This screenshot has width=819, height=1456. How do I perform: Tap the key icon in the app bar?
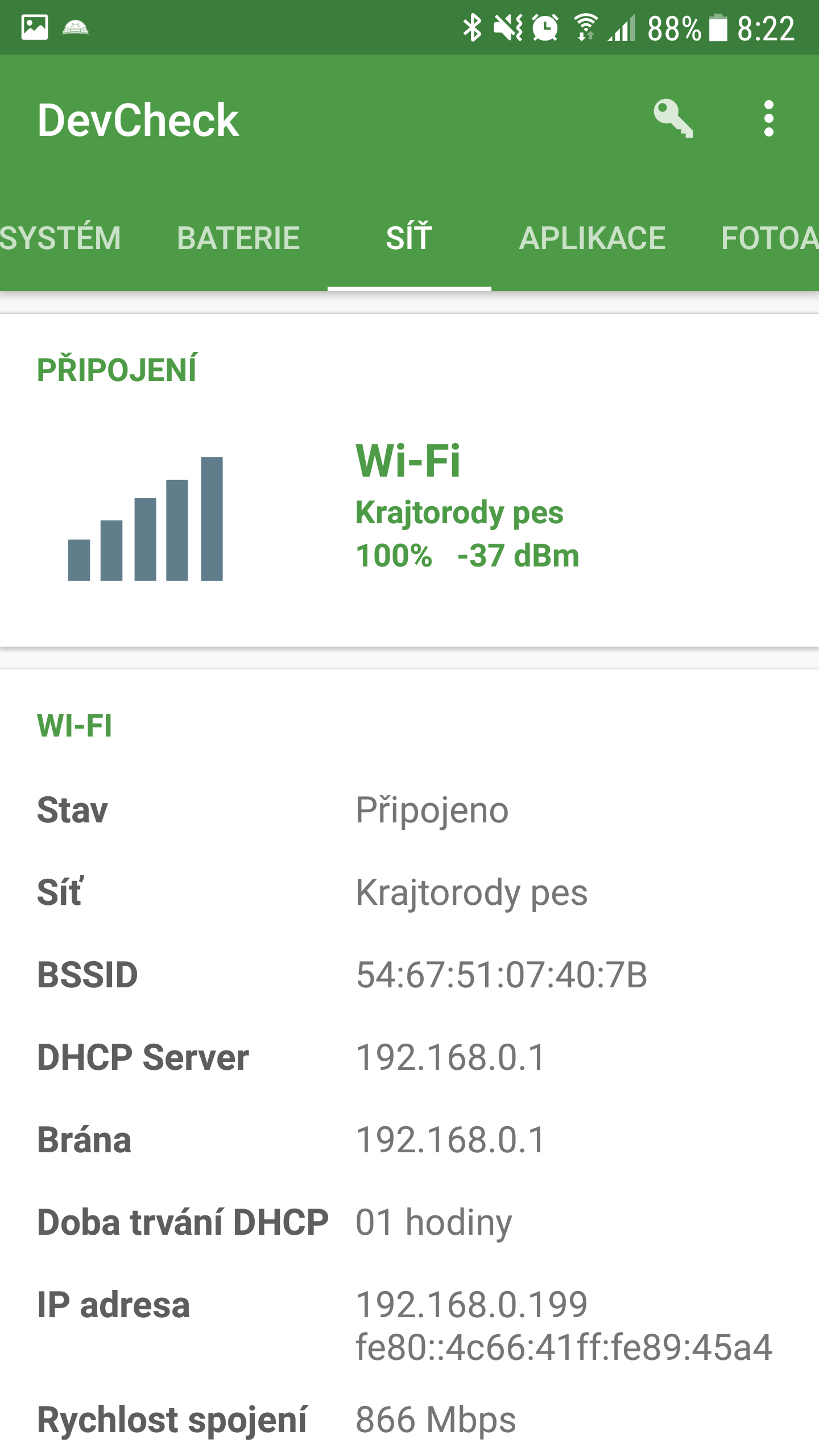coord(673,118)
